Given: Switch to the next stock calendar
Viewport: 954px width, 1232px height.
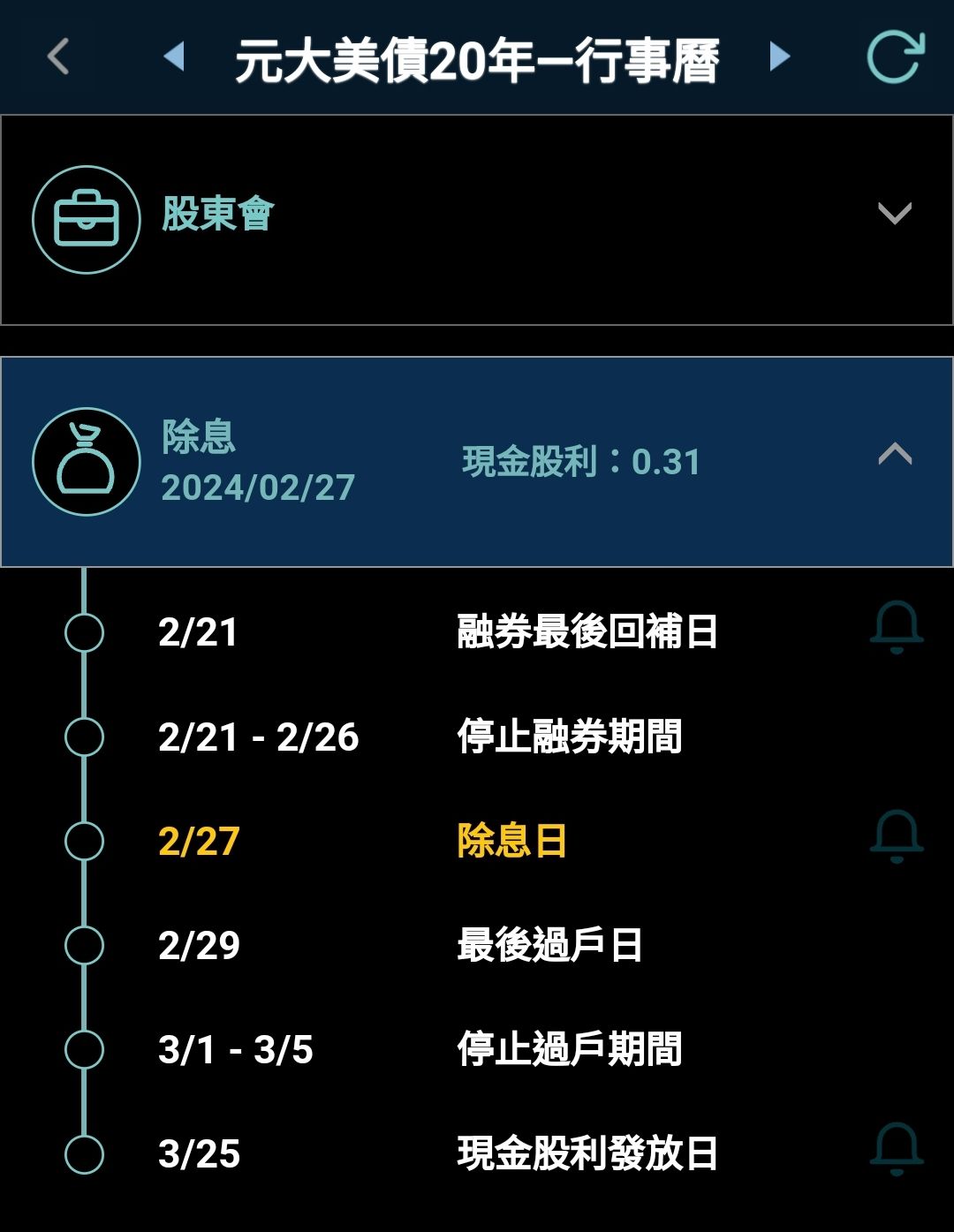Looking at the screenshot, I should (x=779, y=57).
